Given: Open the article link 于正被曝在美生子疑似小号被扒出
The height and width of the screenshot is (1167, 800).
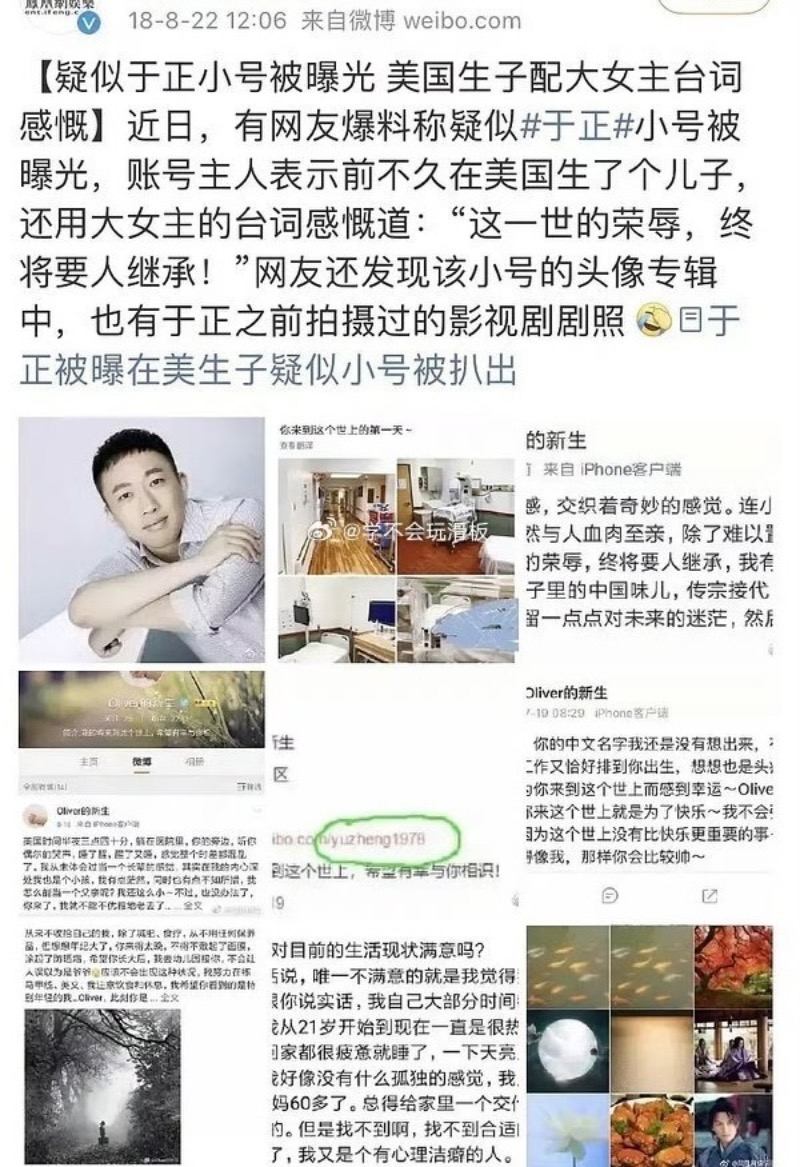Looking at the screenshot, I should (268, 370).
